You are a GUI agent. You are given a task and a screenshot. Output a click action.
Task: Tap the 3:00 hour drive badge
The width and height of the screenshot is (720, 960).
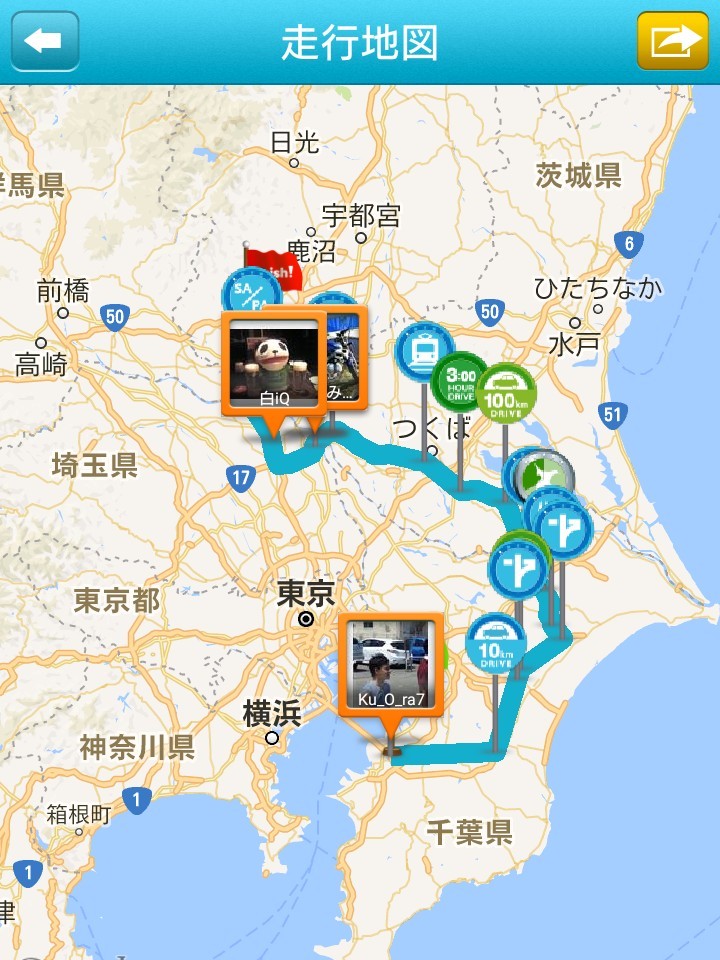[x=458, y=380]
